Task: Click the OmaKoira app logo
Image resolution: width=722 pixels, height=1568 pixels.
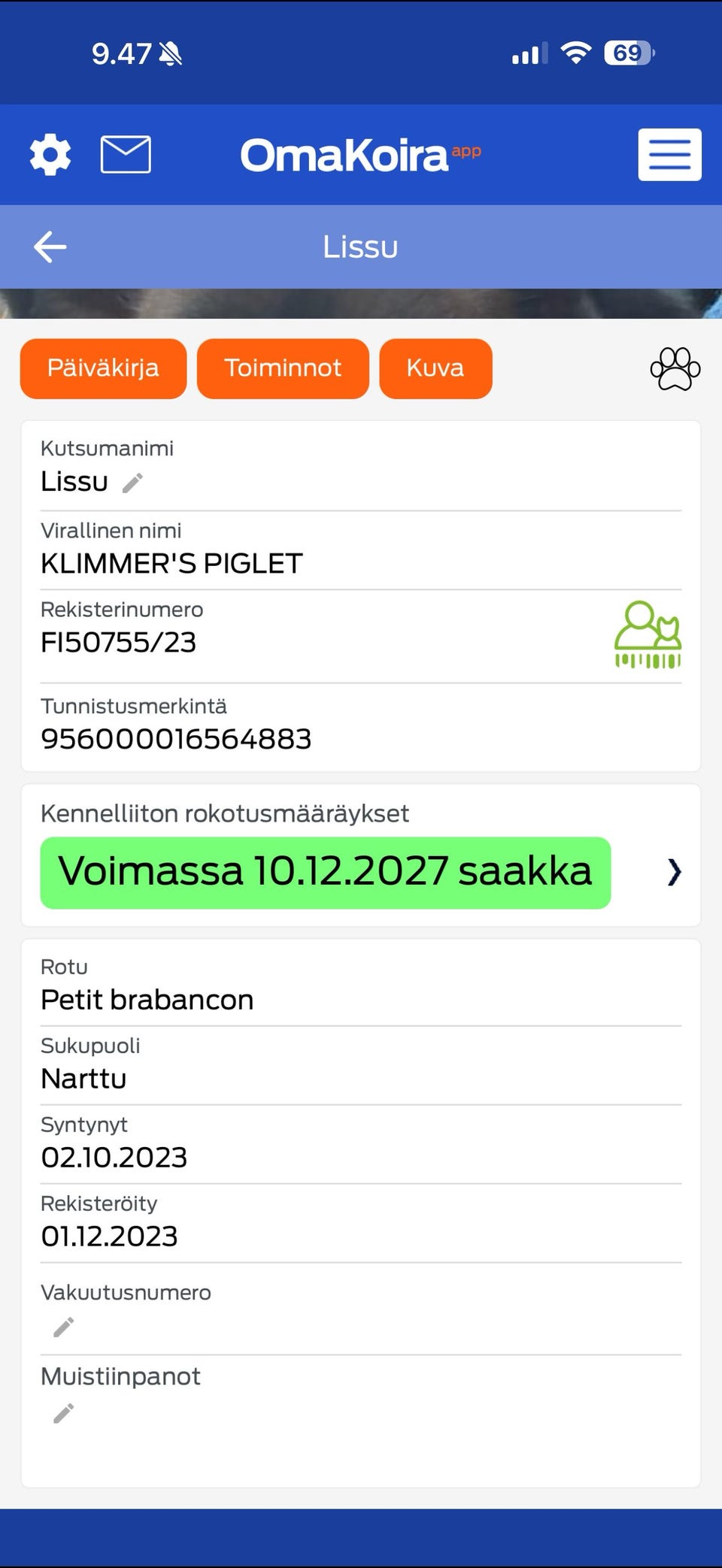Action: tap(359, 154)
